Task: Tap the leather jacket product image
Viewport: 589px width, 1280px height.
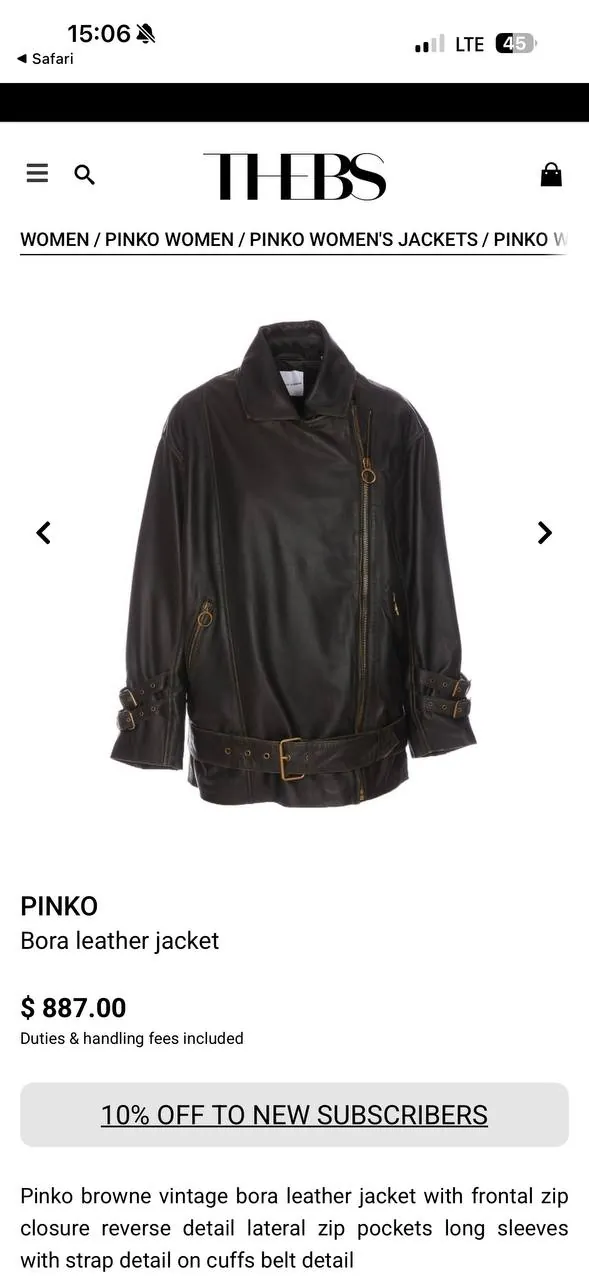Action: 294,563
